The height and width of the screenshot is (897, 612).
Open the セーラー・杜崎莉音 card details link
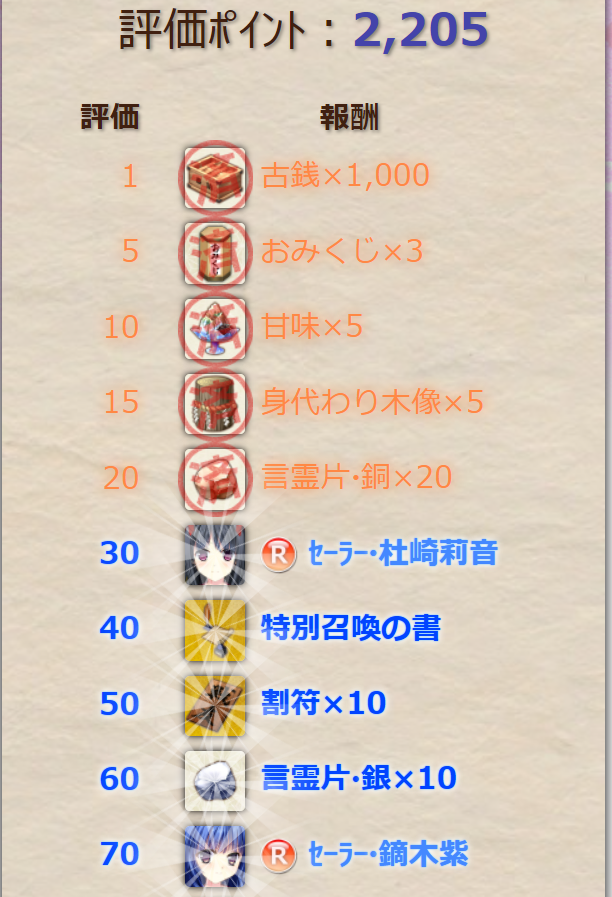tap(403, 552)
